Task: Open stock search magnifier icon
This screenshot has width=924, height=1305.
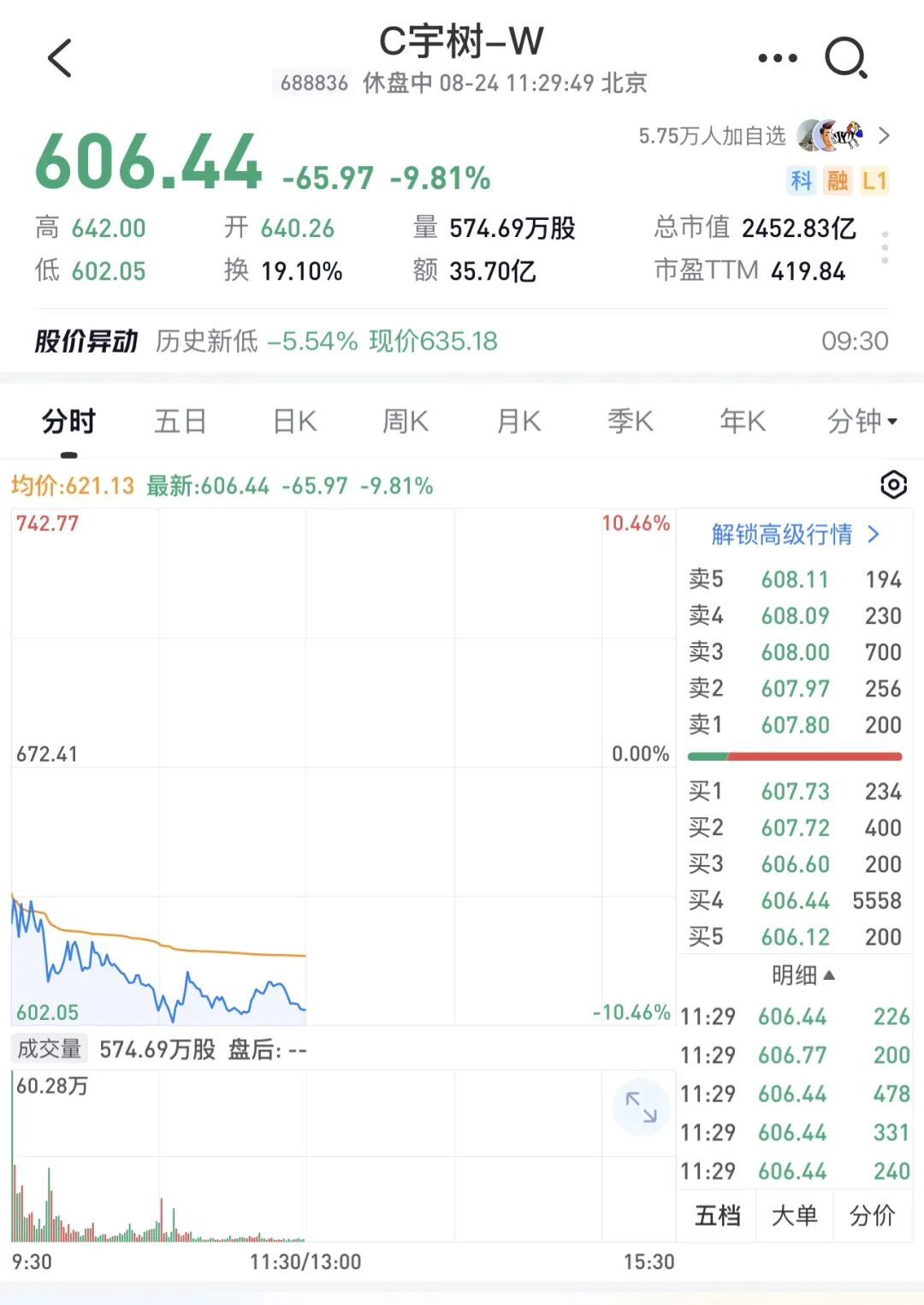Action: tap(846, 58)
